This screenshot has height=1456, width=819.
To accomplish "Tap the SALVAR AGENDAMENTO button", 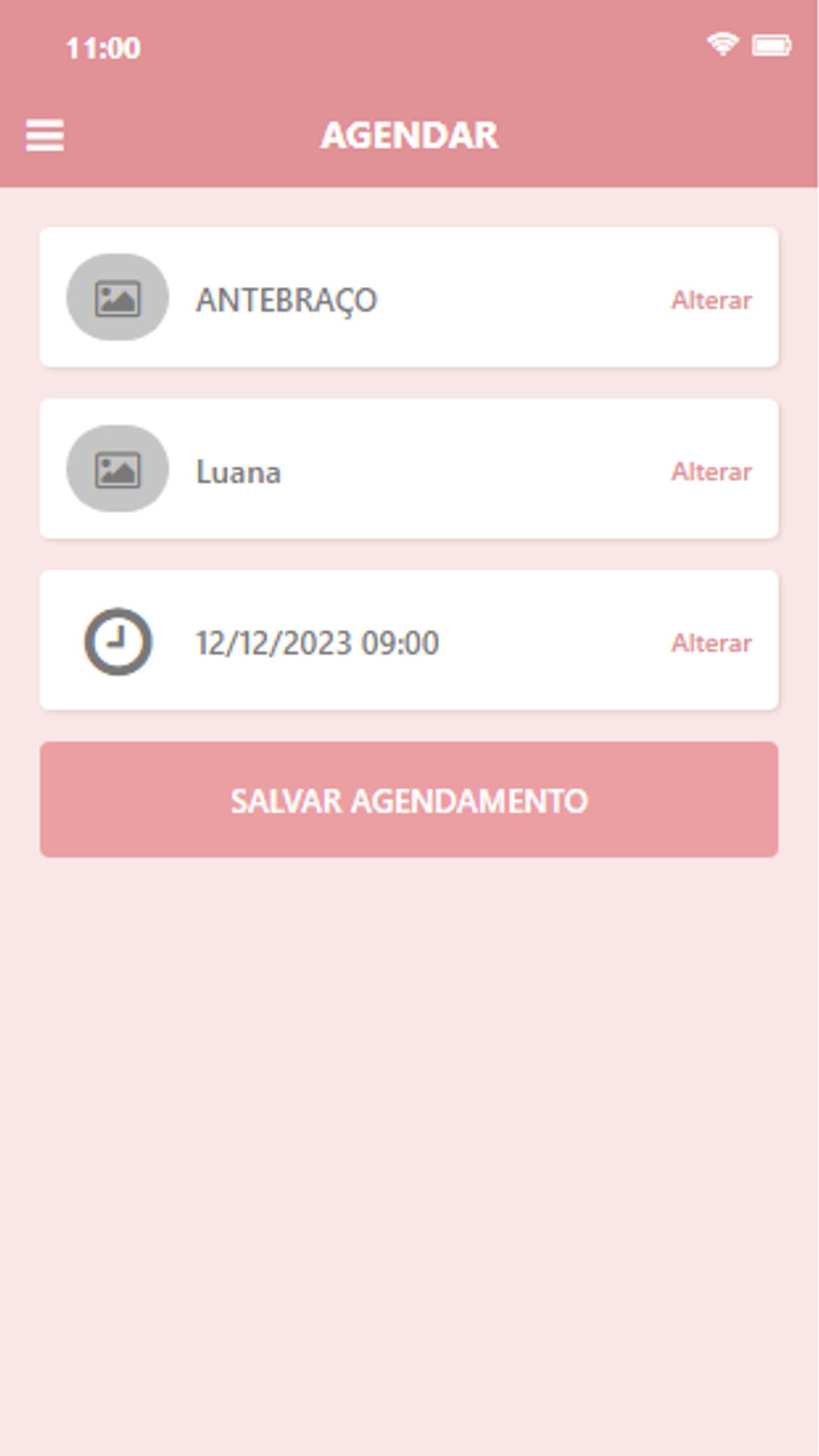I will [x=409, y=800].
